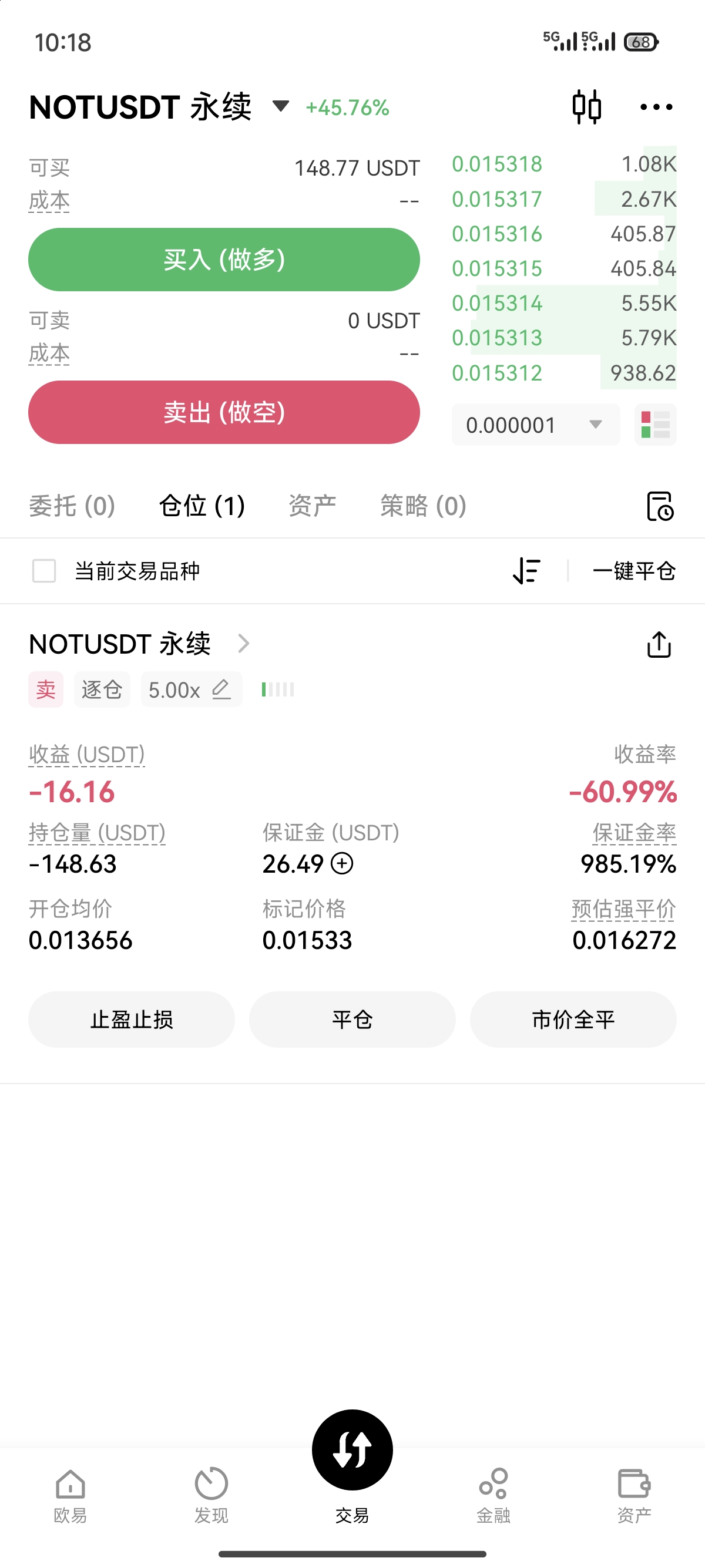This screenshot has height=1568, width=705.
Task: Go to the 金融 bottom tab
Action: tap(493, 1495)
